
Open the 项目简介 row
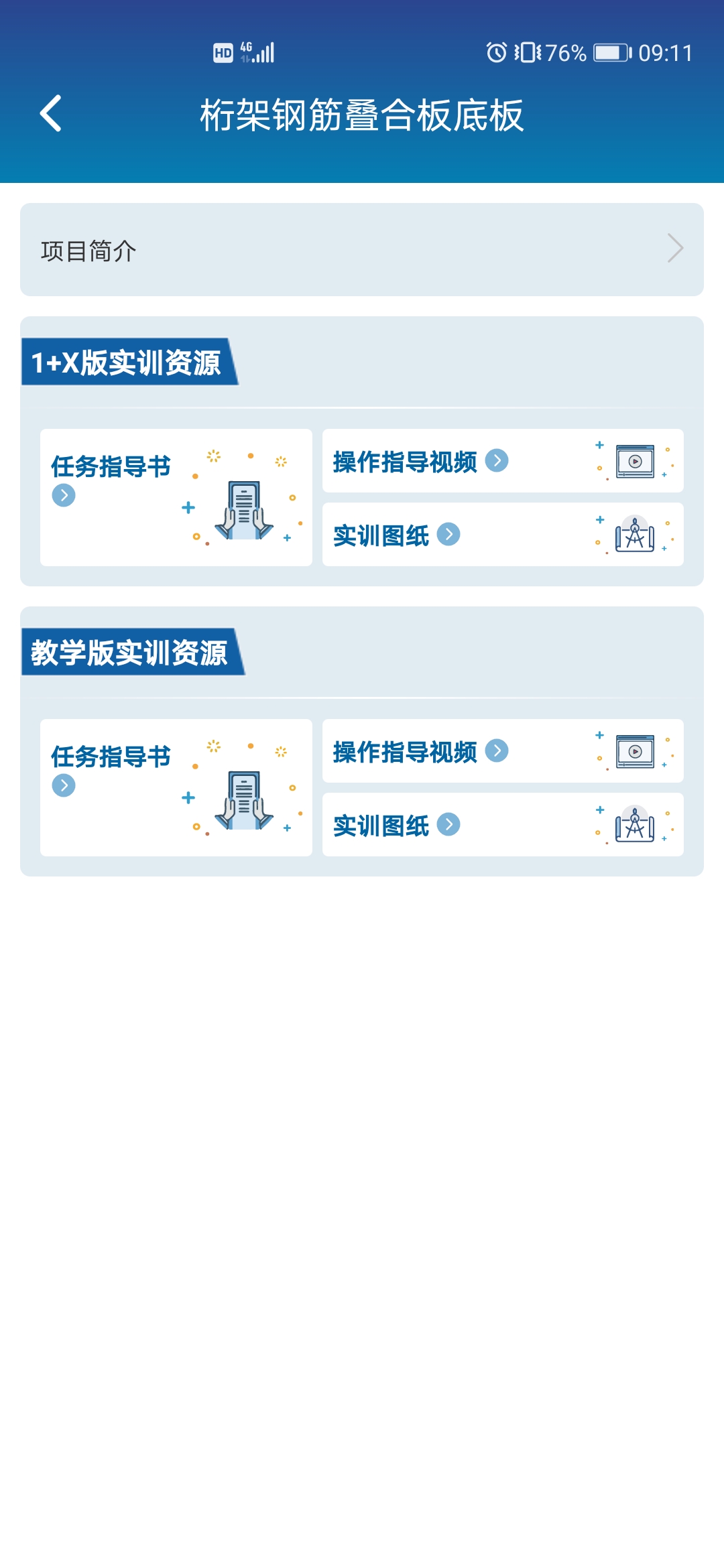(362, 250)
